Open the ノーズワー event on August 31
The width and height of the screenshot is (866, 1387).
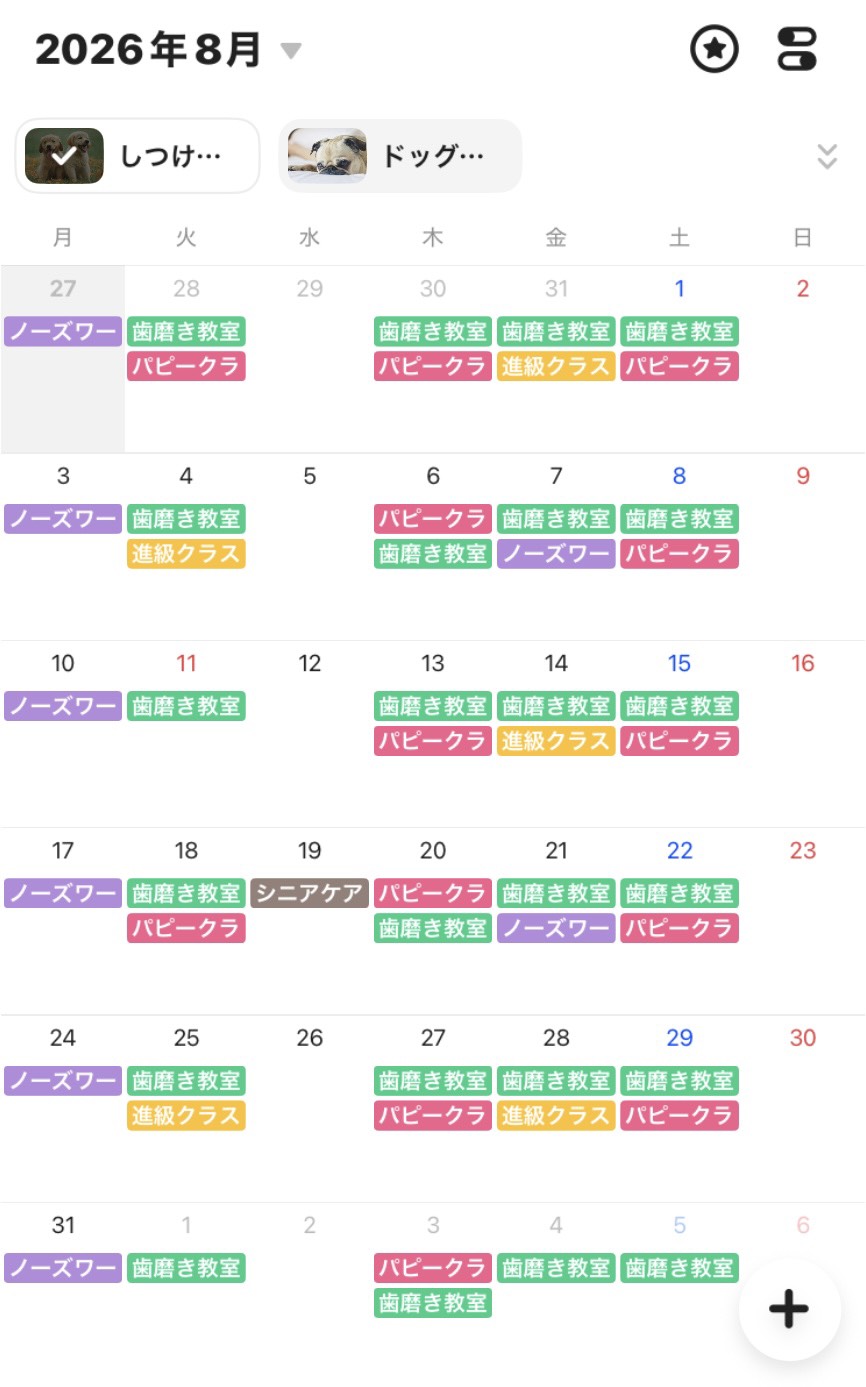point(63,1268)
